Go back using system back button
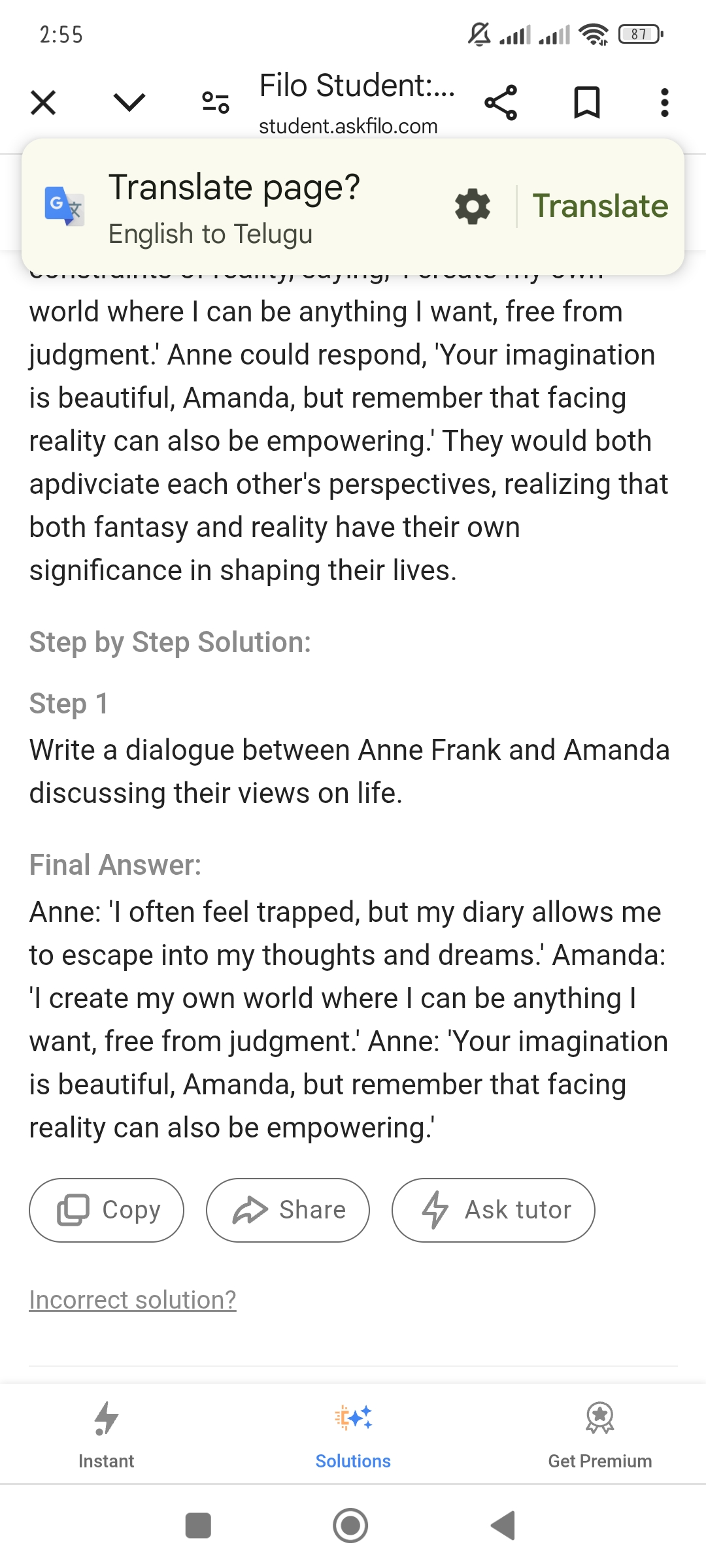This screenshot has height=1568, width=706. [503, 1526]
